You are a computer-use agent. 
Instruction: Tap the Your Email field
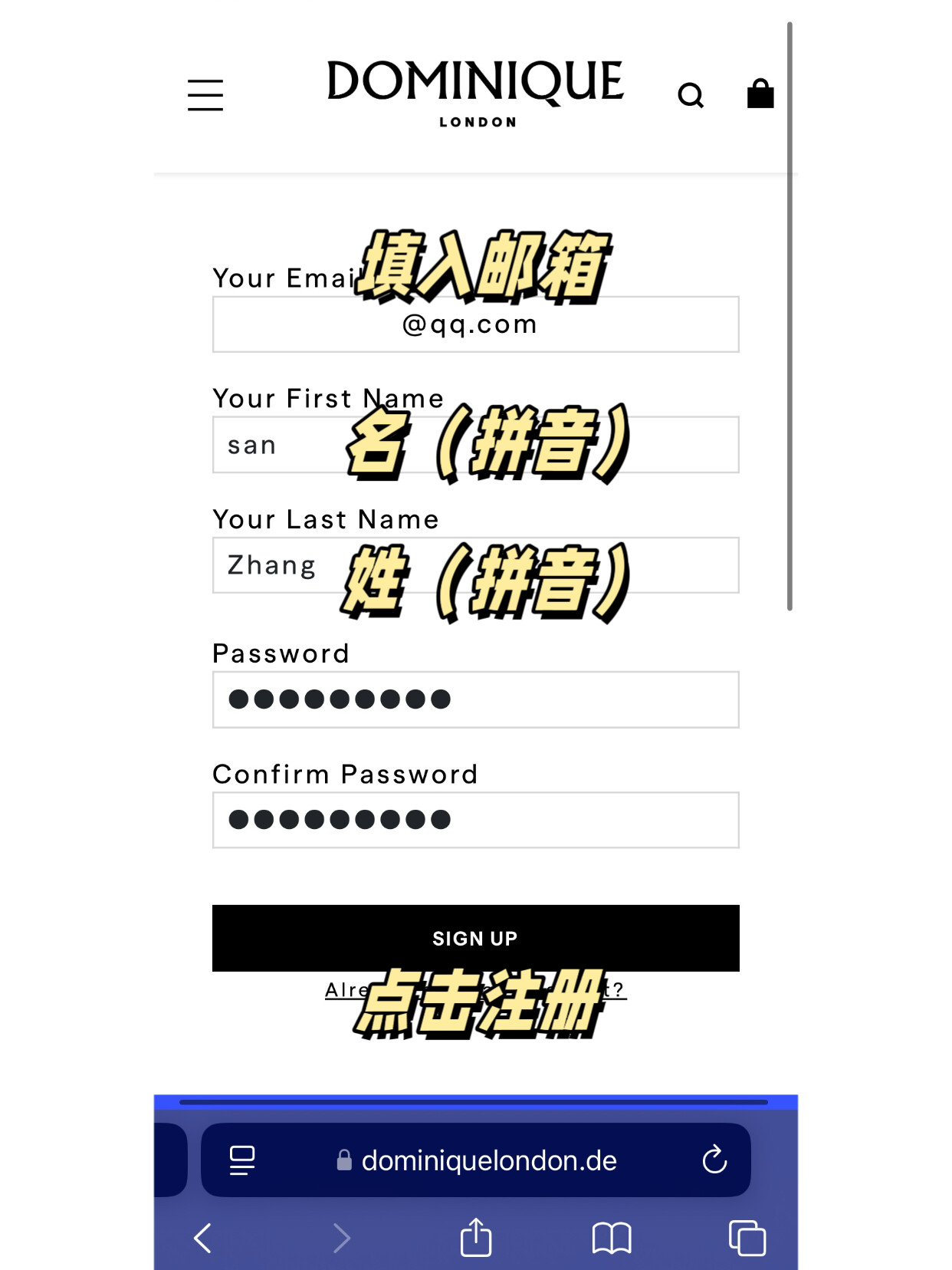(x=475, y=324)
